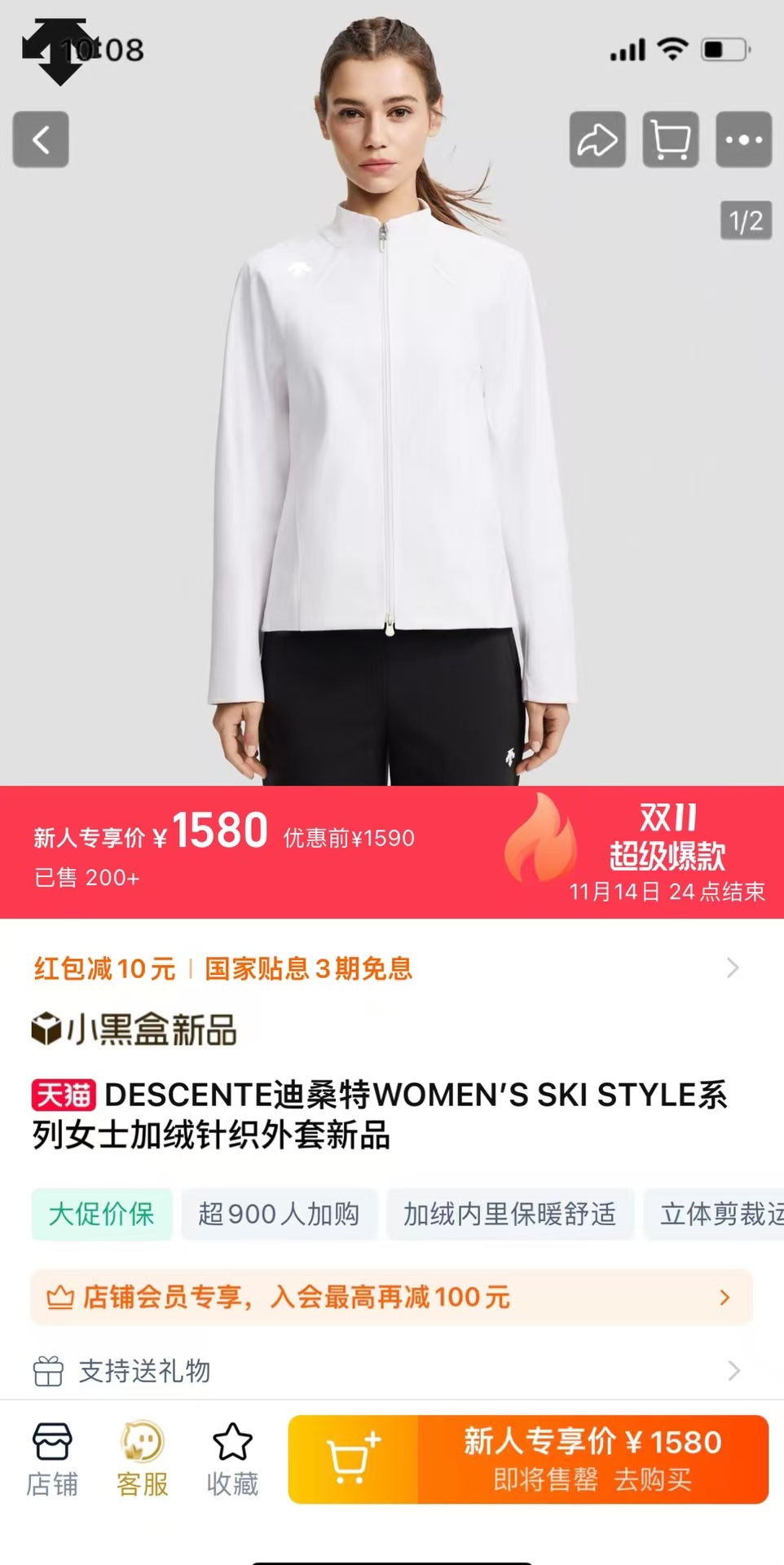Select the 加绒内里保暖舒适 chip

[x=509, y=1214]
